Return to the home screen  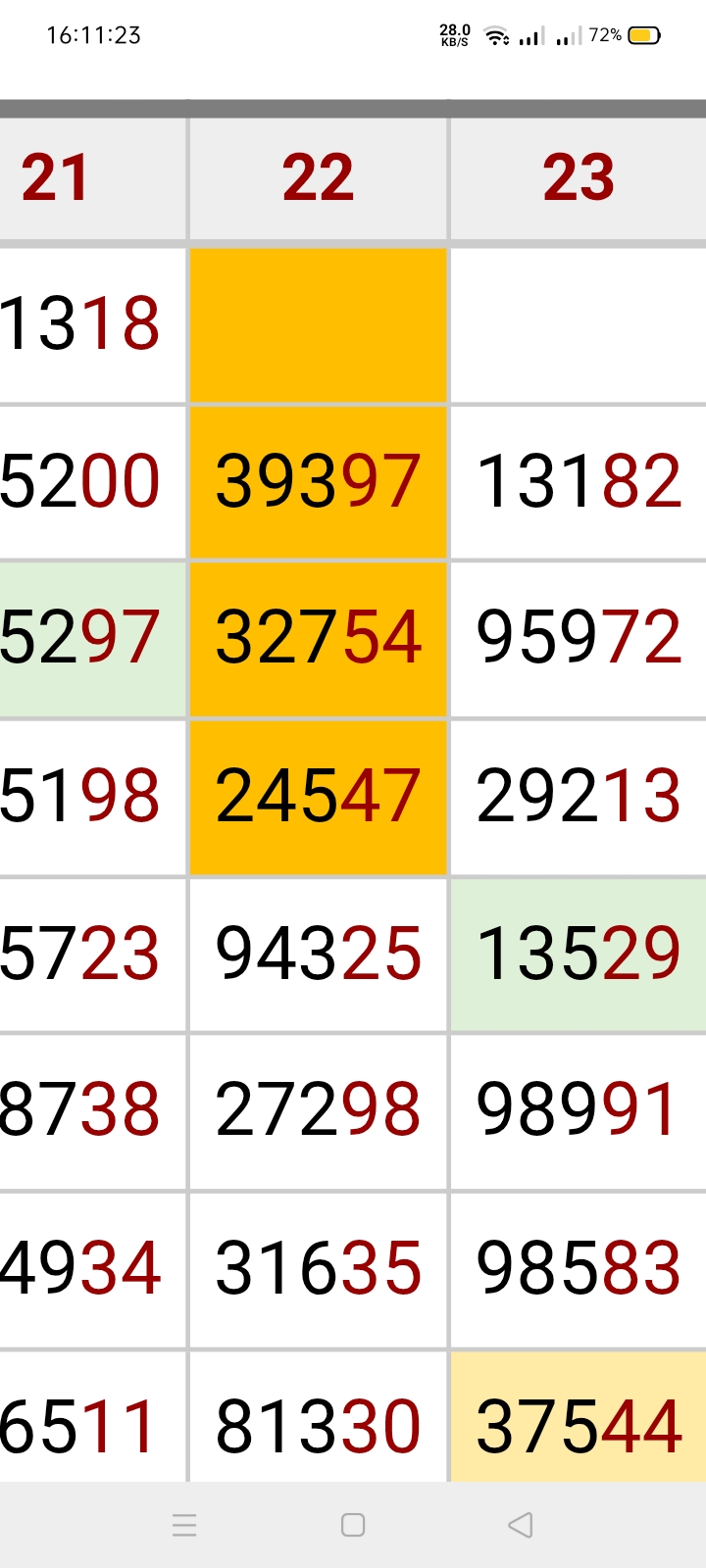coord(353,1525)
